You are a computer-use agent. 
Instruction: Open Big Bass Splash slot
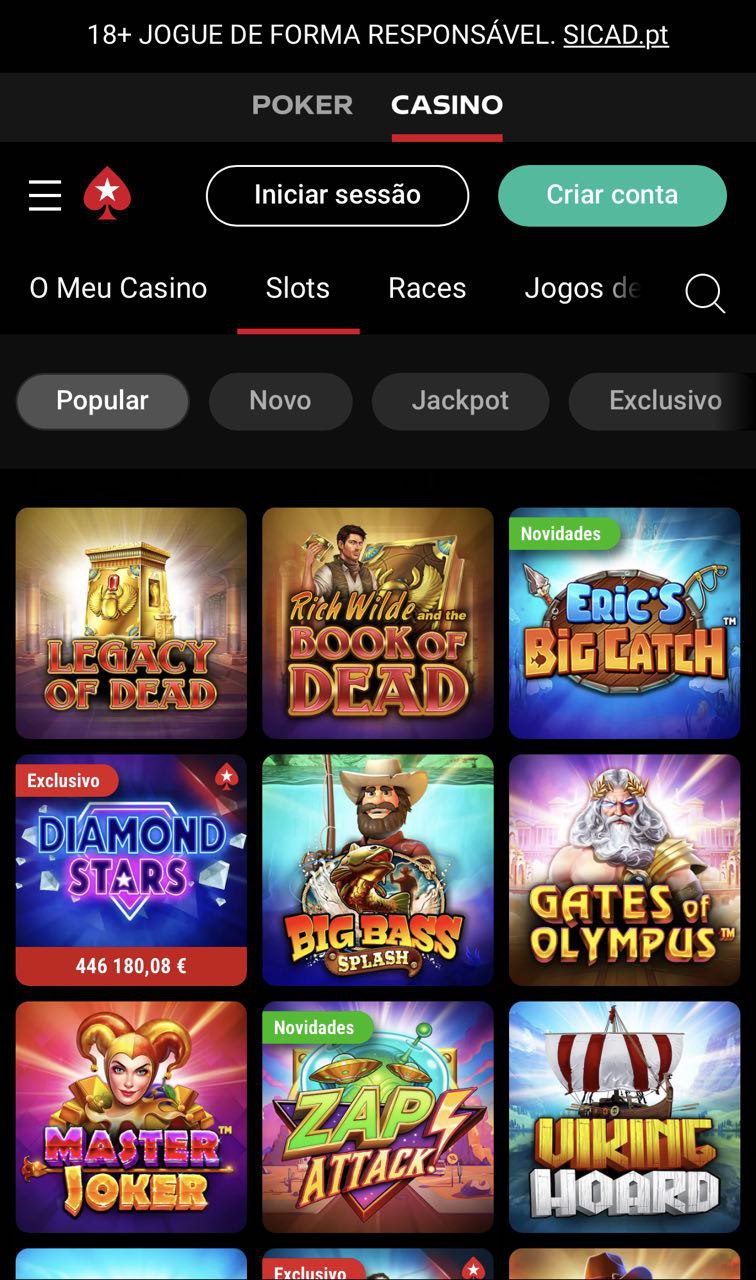378,869
